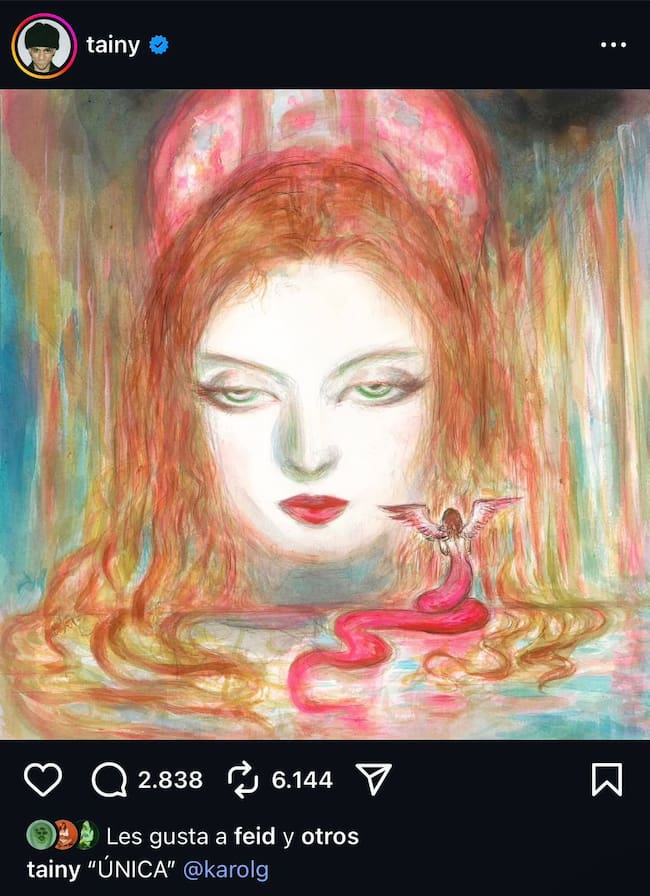Open the three-dot post options menu

612,46
